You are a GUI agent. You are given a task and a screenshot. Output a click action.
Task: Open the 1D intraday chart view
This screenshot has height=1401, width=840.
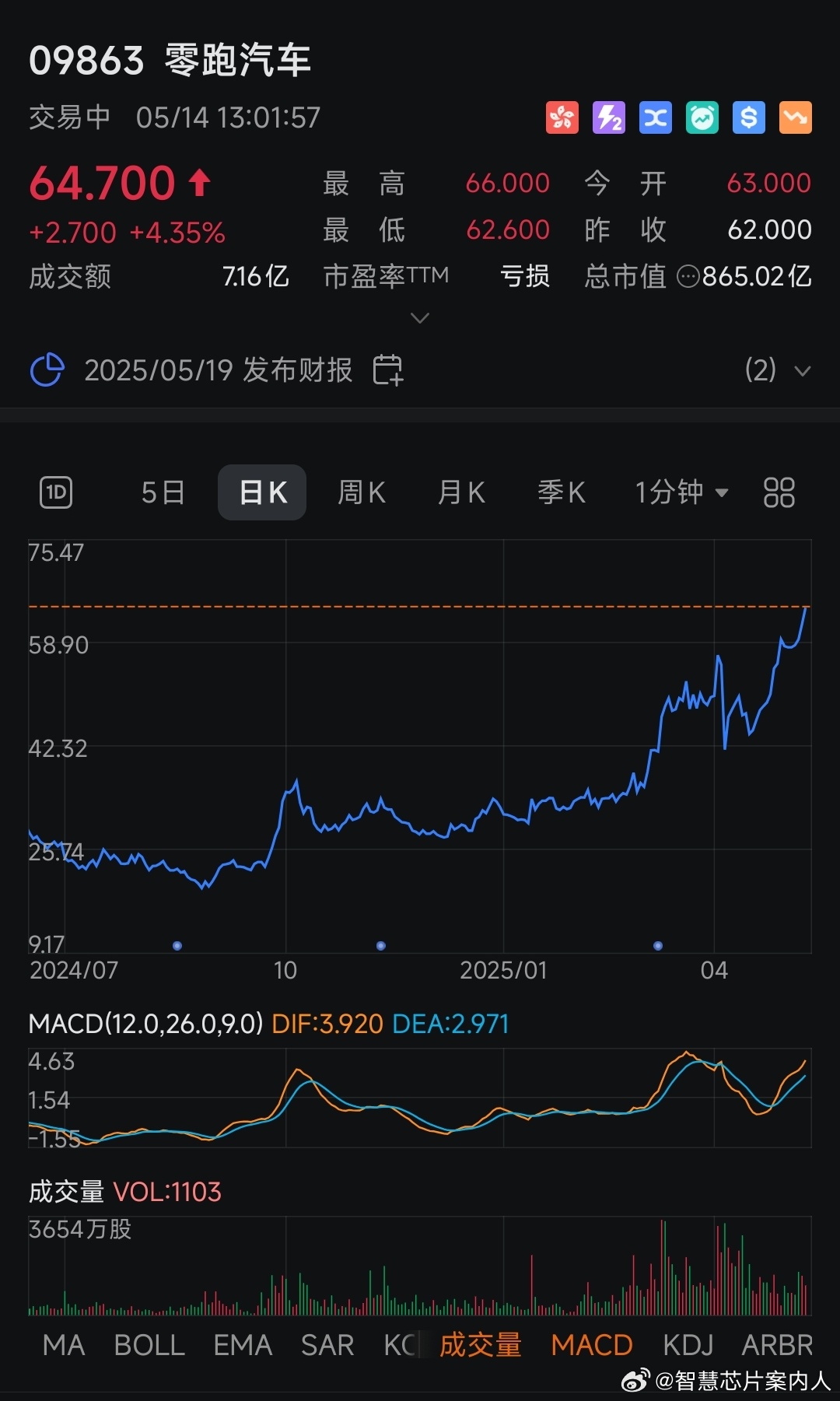tap(56, 492)
